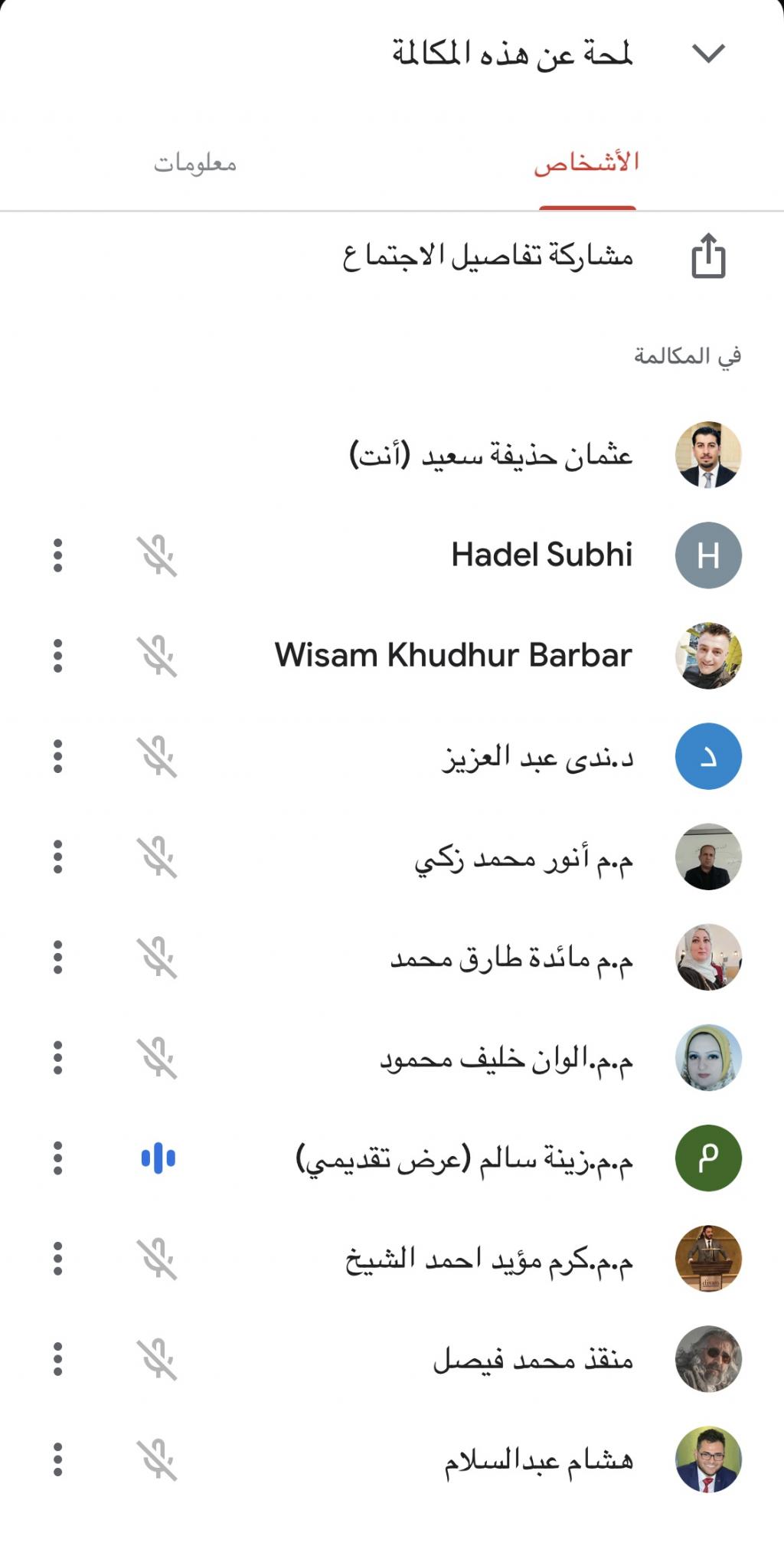Image resolution: width=784 pixels, height=1546 pixels.
Task: Open more options for Wisam Khudhur Barbar
Action: tap(57, 656)
